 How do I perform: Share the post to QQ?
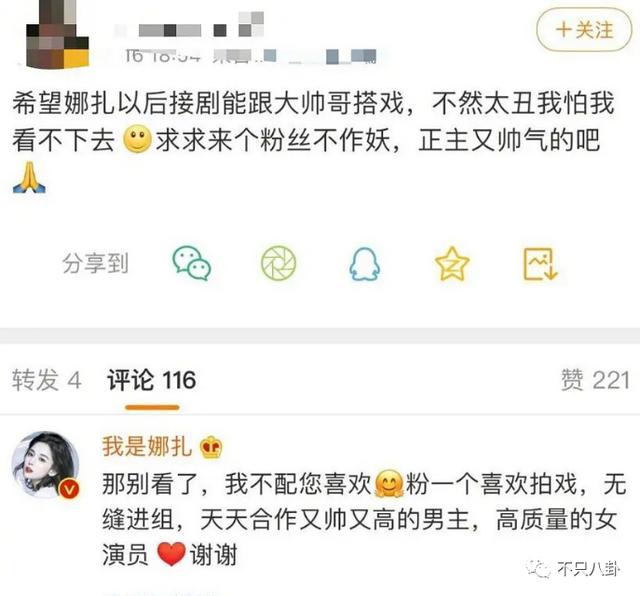(364, 263)
